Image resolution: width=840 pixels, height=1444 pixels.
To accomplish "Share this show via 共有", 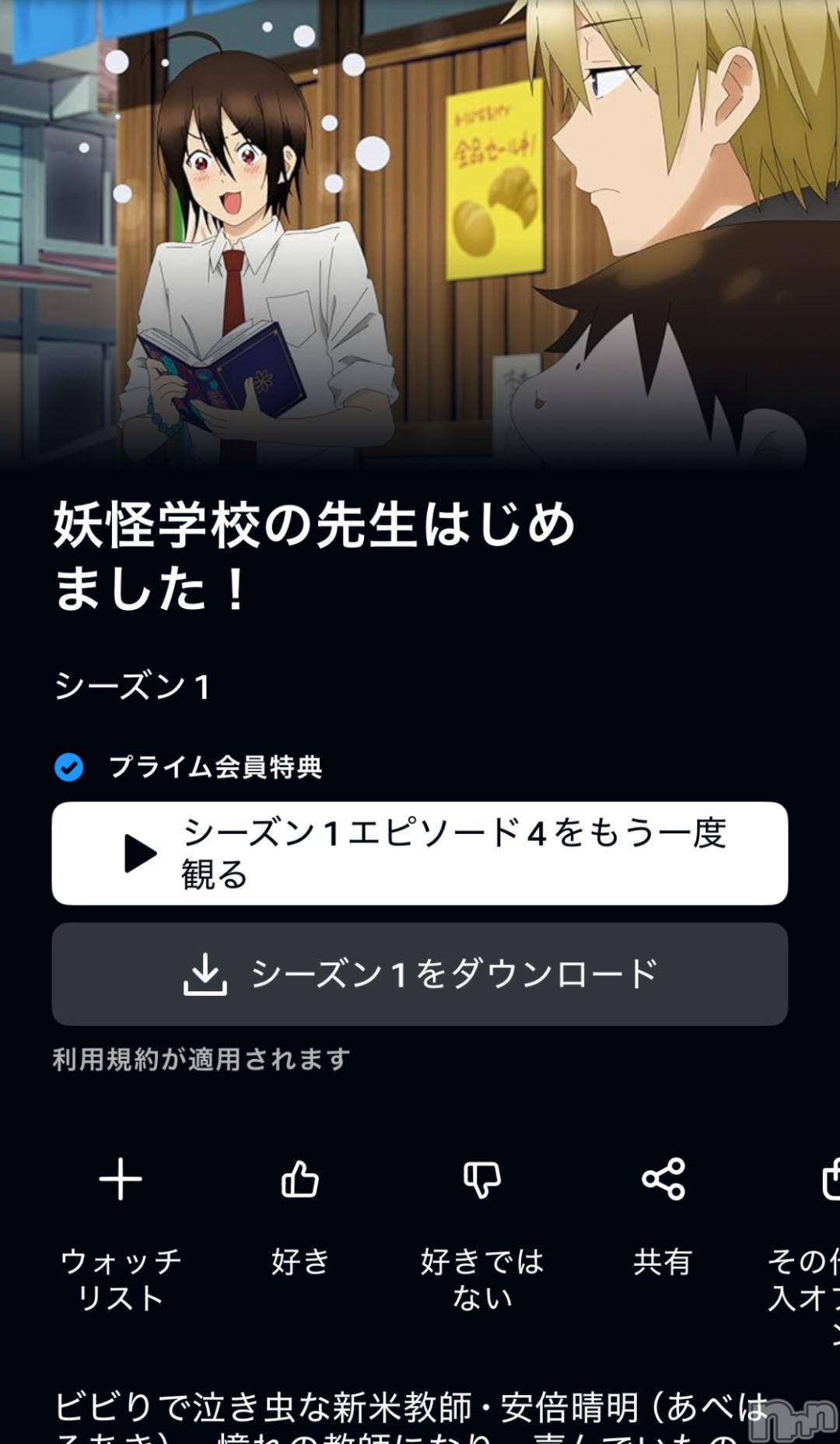I will tap(663, 1180).
